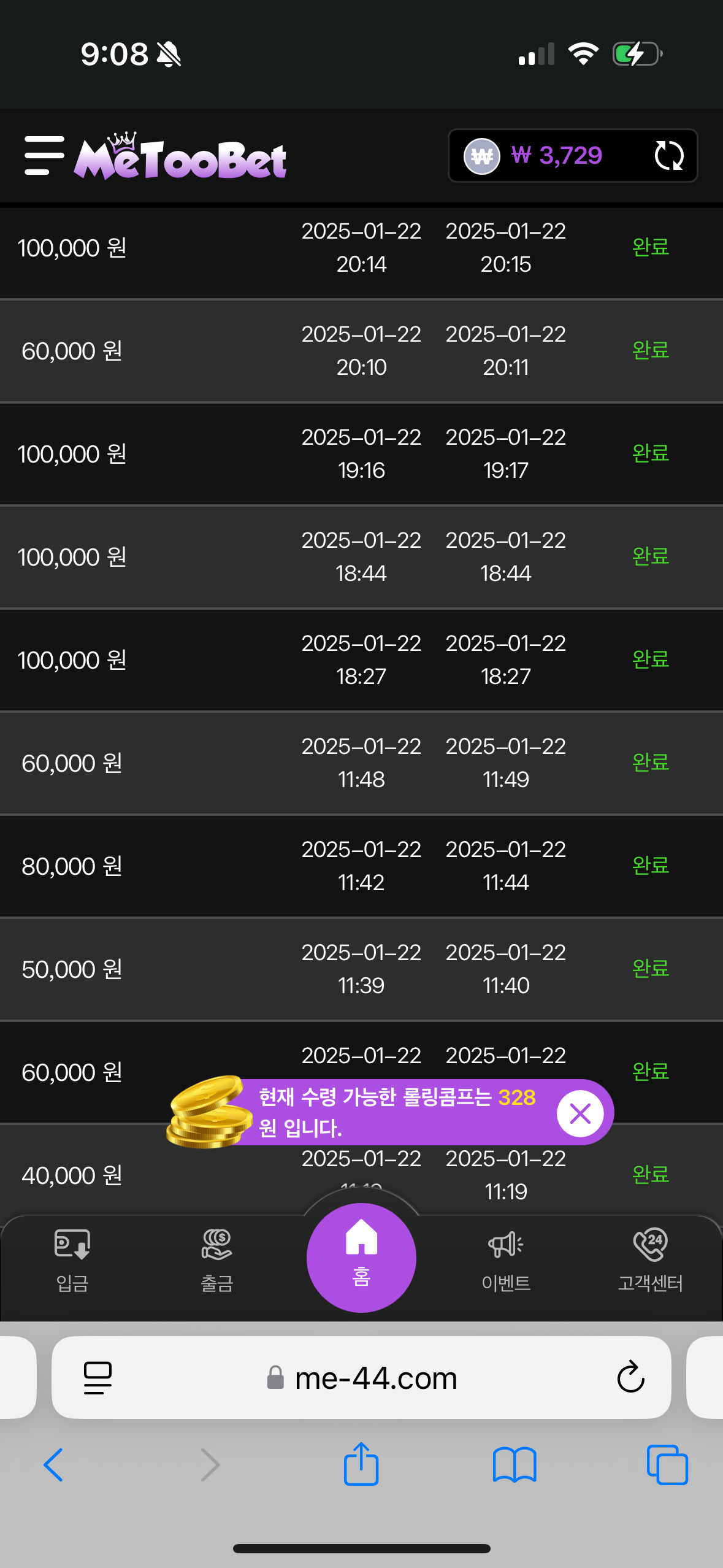Open Safari bookmarks

click(515, 1465)
